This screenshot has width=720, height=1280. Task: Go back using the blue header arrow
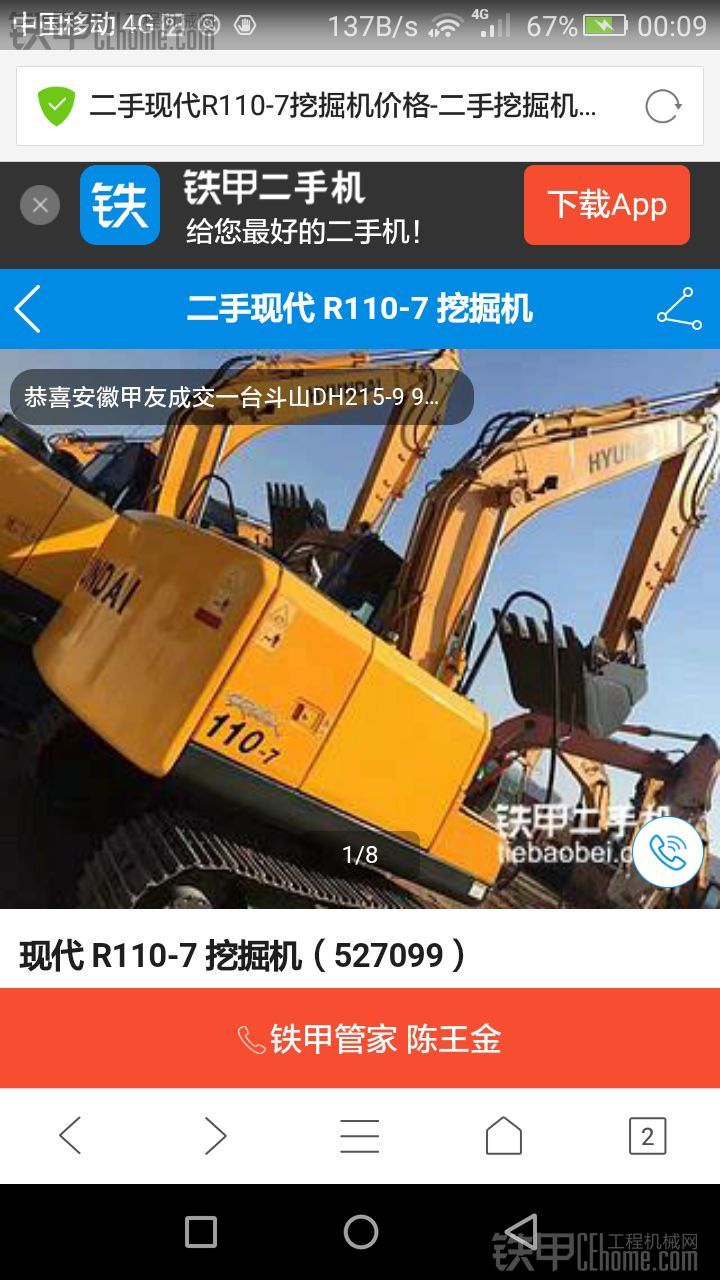click(28, 309)
